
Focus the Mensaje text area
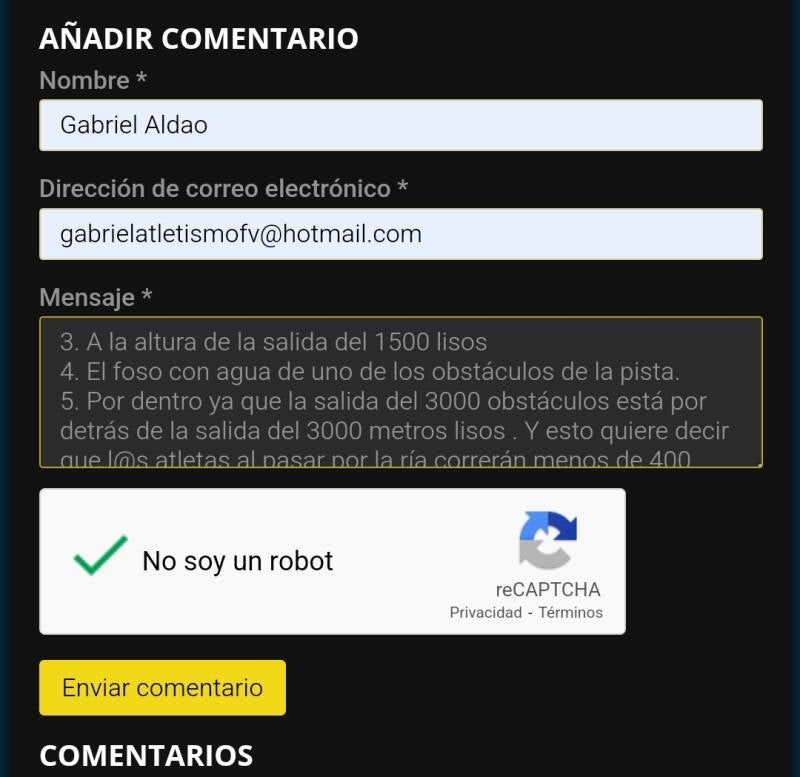click(400, 392)
